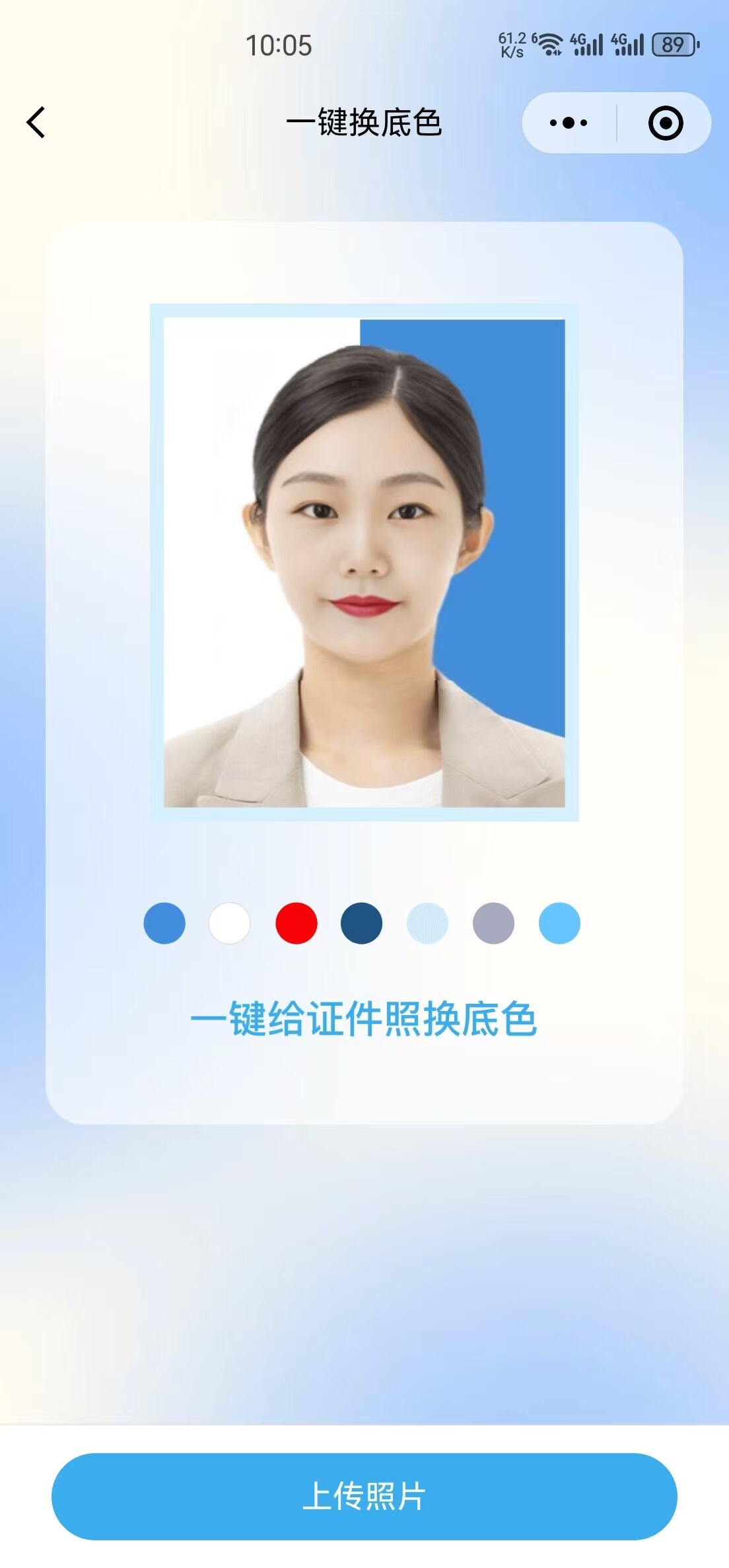Select the sky blue background swatch

(559, 923)
